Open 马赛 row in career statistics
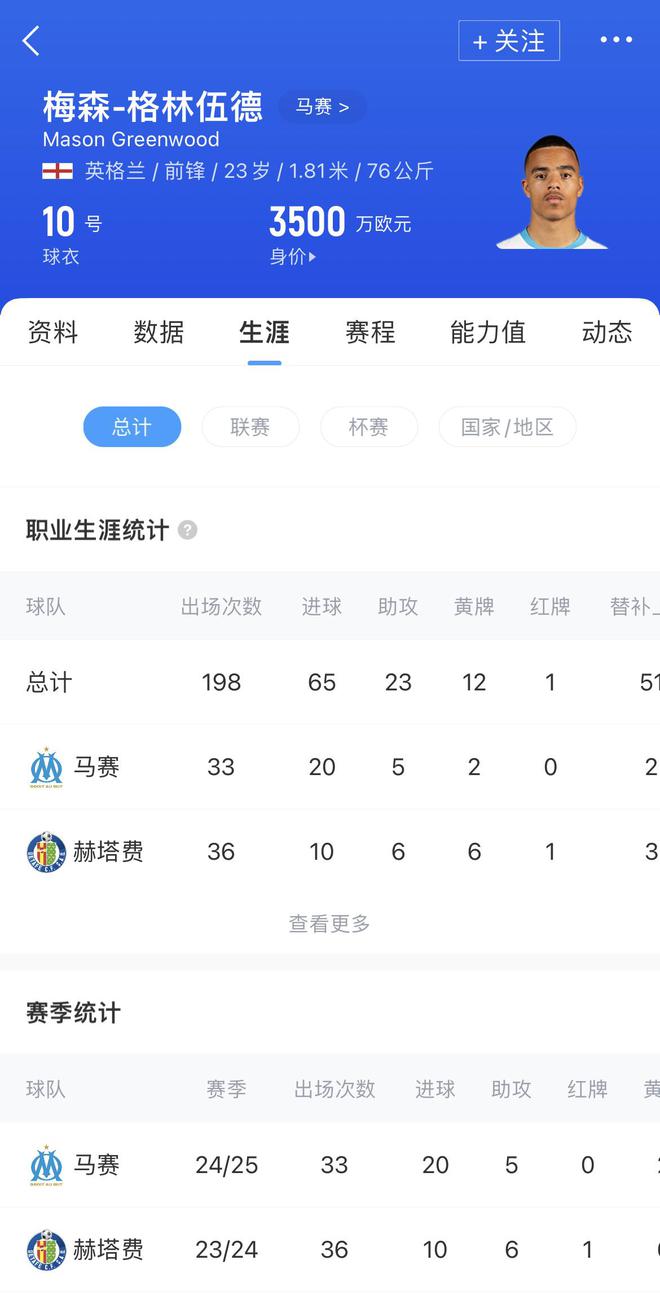Viewport: 660px width, 1295px height. pos(96,767)
